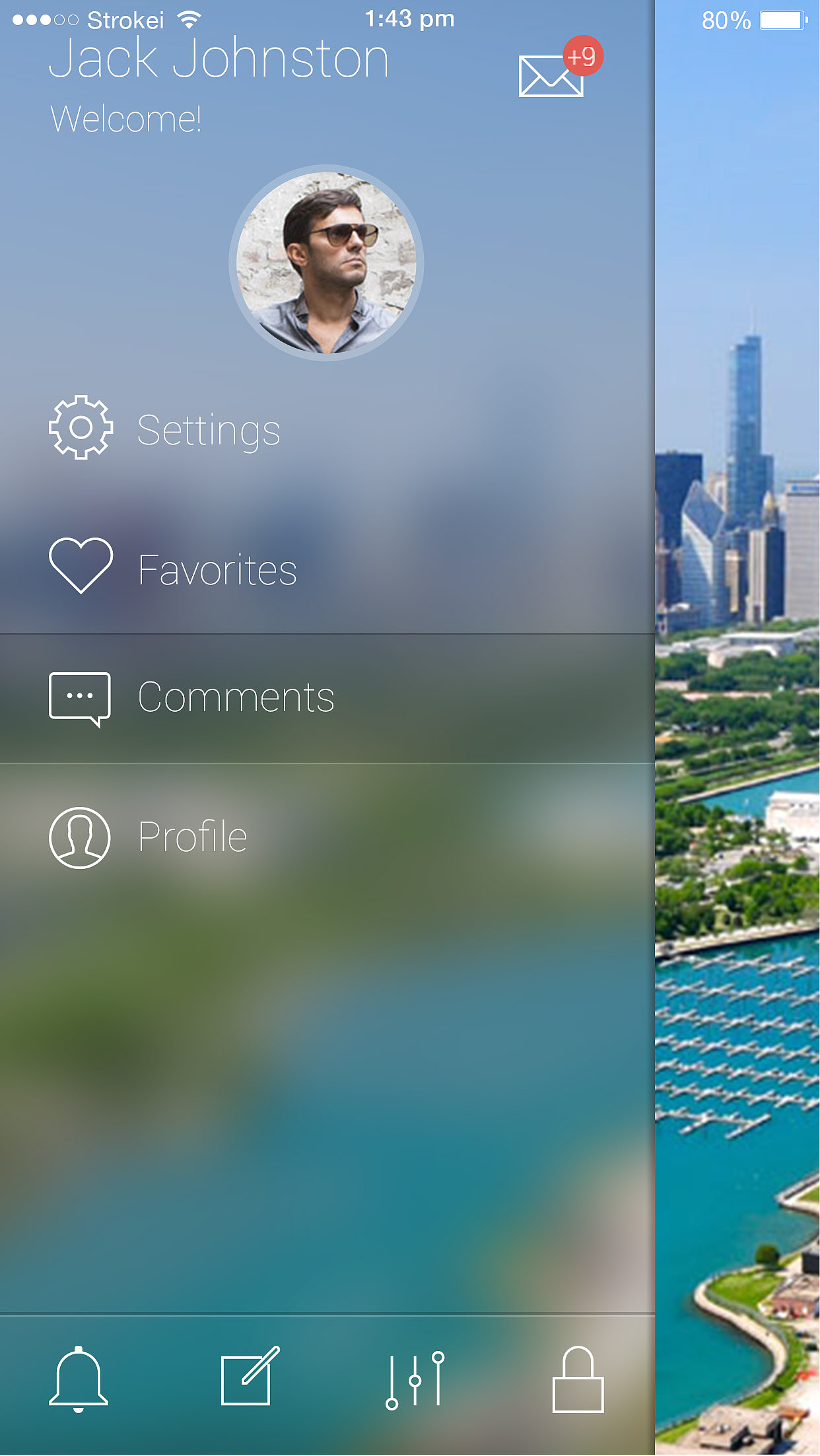Tap the compose pencil icon
Image resolution: width=820 pixels, height=1456 pixels.
coord(250,1376)
